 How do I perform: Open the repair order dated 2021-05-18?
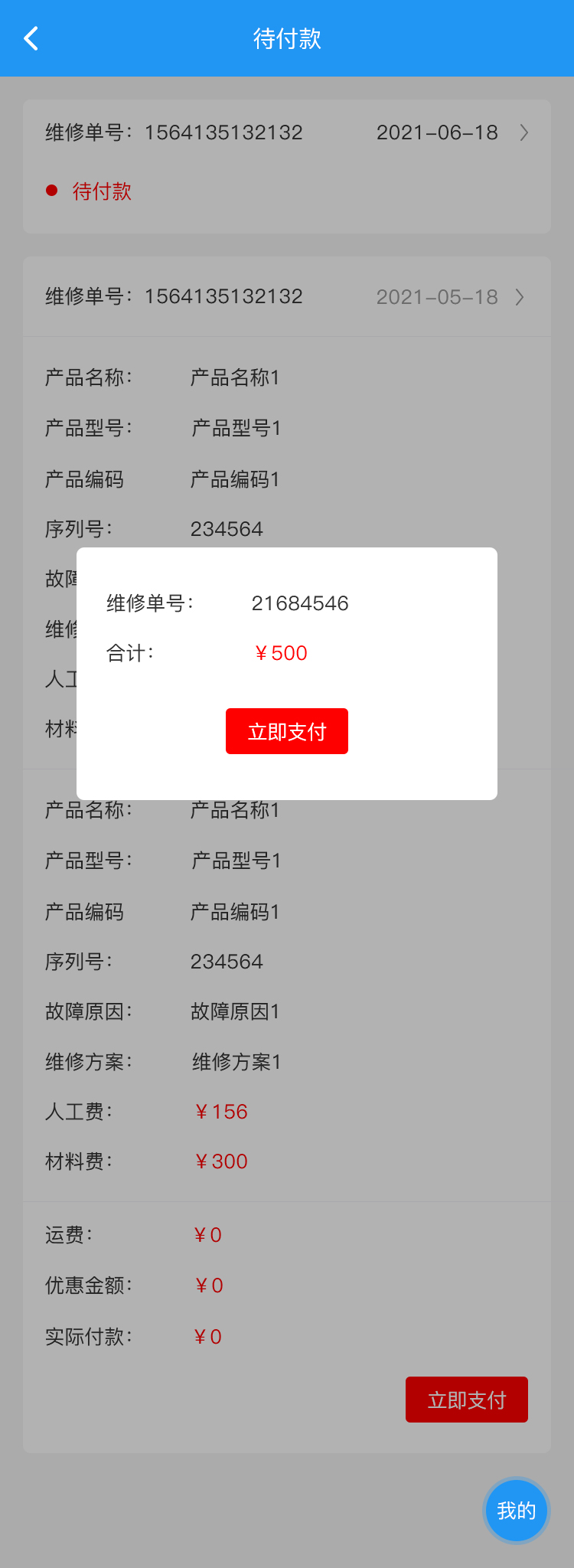pos(520,297)
